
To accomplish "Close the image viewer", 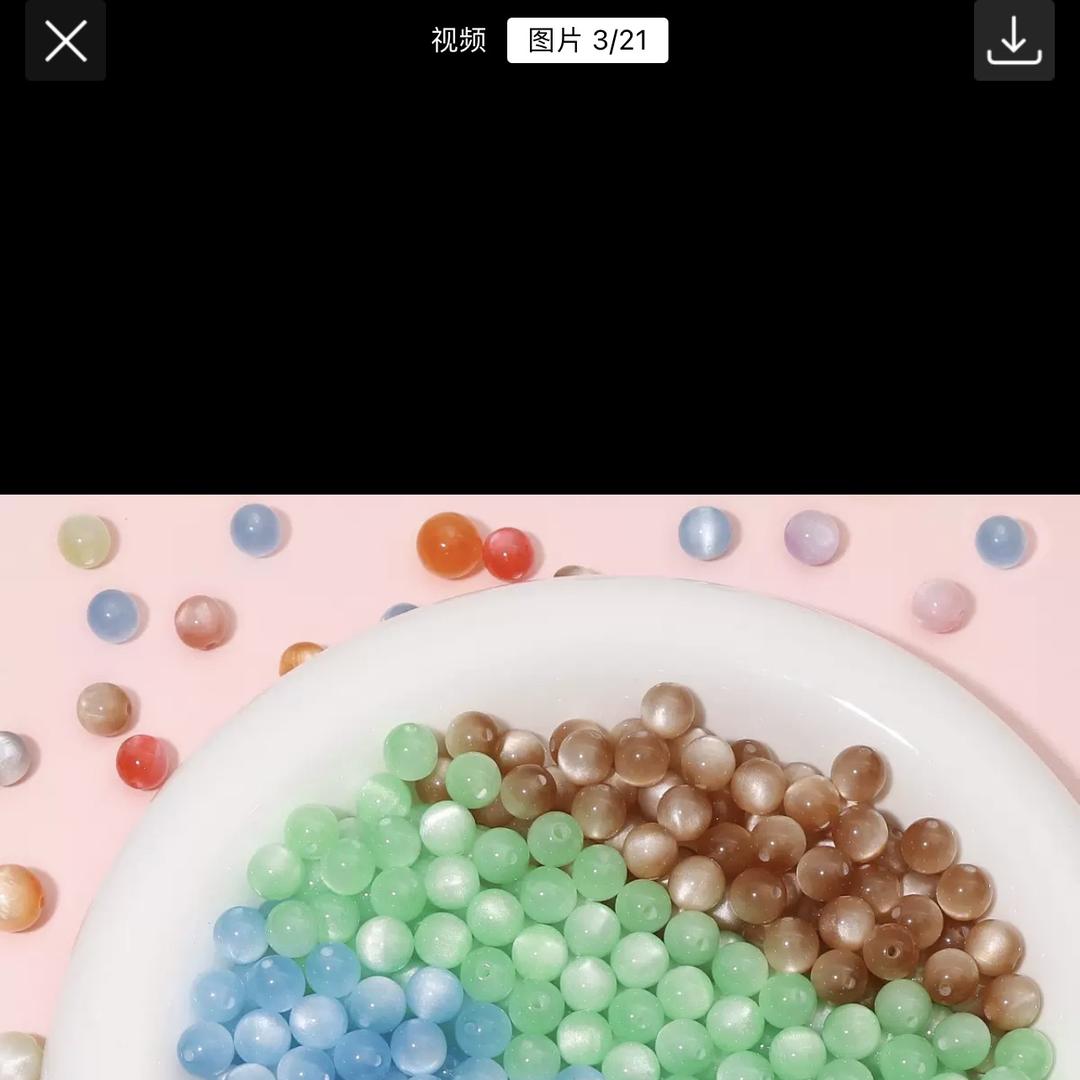I will tap(65, 41).
